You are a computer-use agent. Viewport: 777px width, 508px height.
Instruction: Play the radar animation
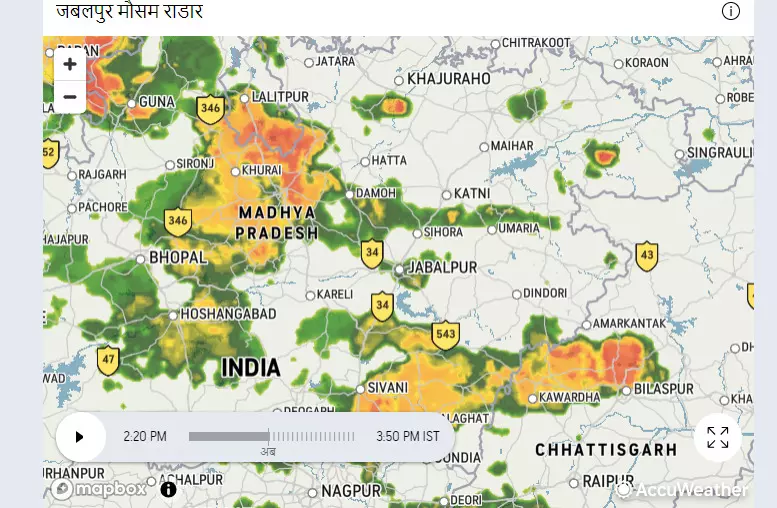pos(80,437)
